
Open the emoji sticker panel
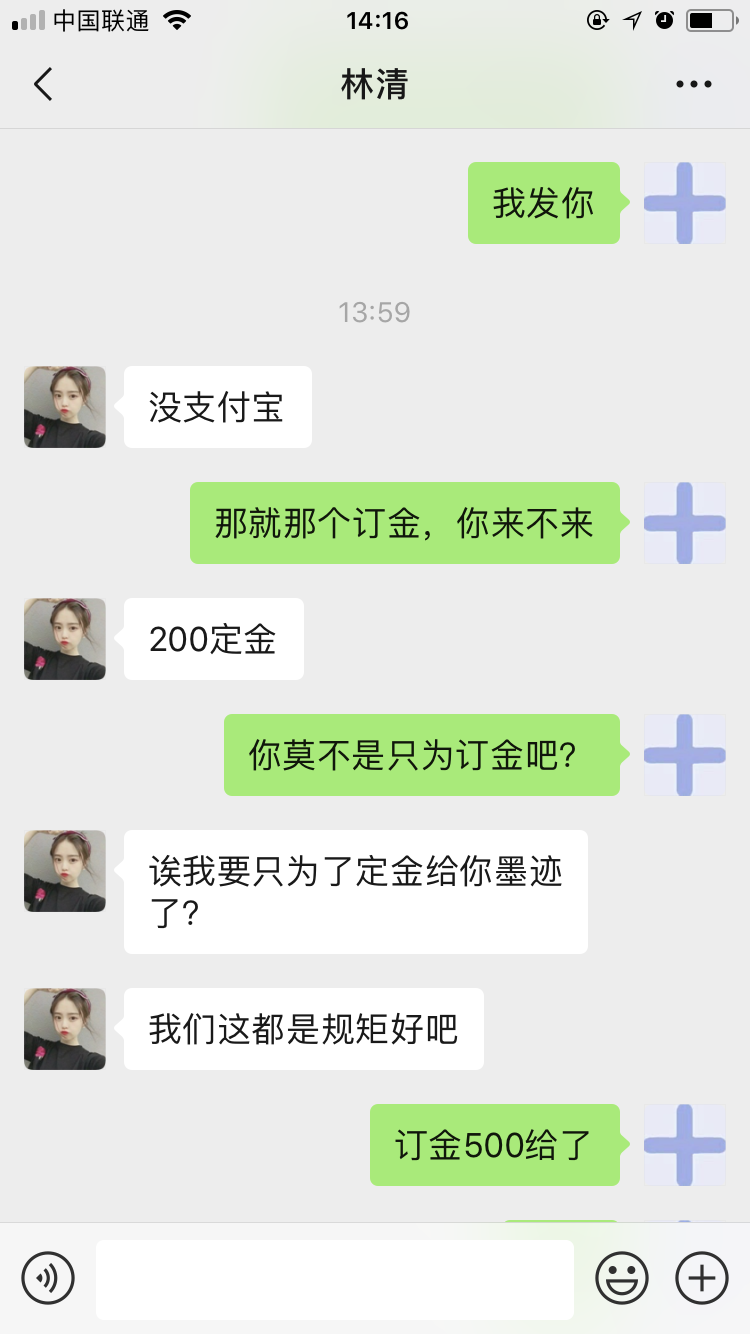(622, 1278)
